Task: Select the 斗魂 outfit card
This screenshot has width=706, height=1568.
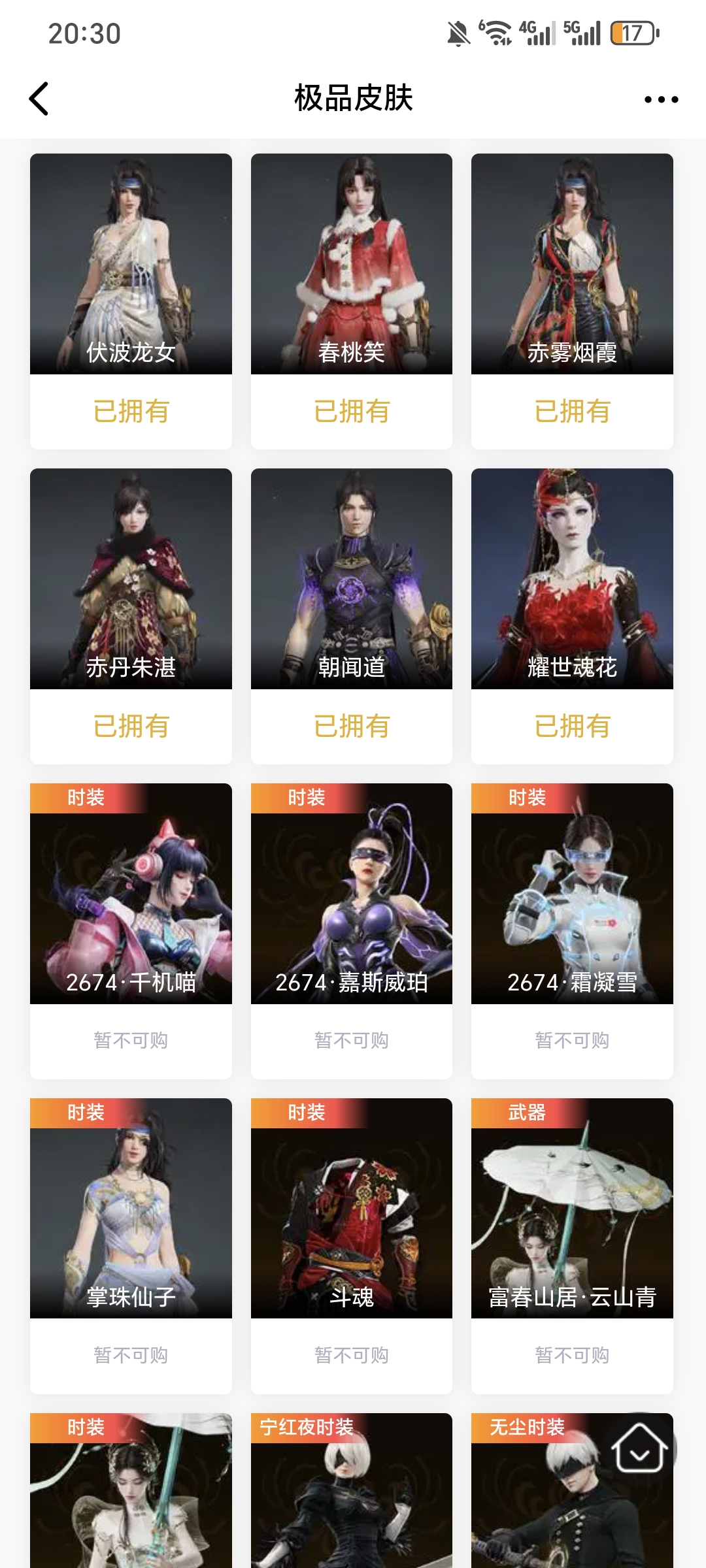Action: pos(352,1209)
